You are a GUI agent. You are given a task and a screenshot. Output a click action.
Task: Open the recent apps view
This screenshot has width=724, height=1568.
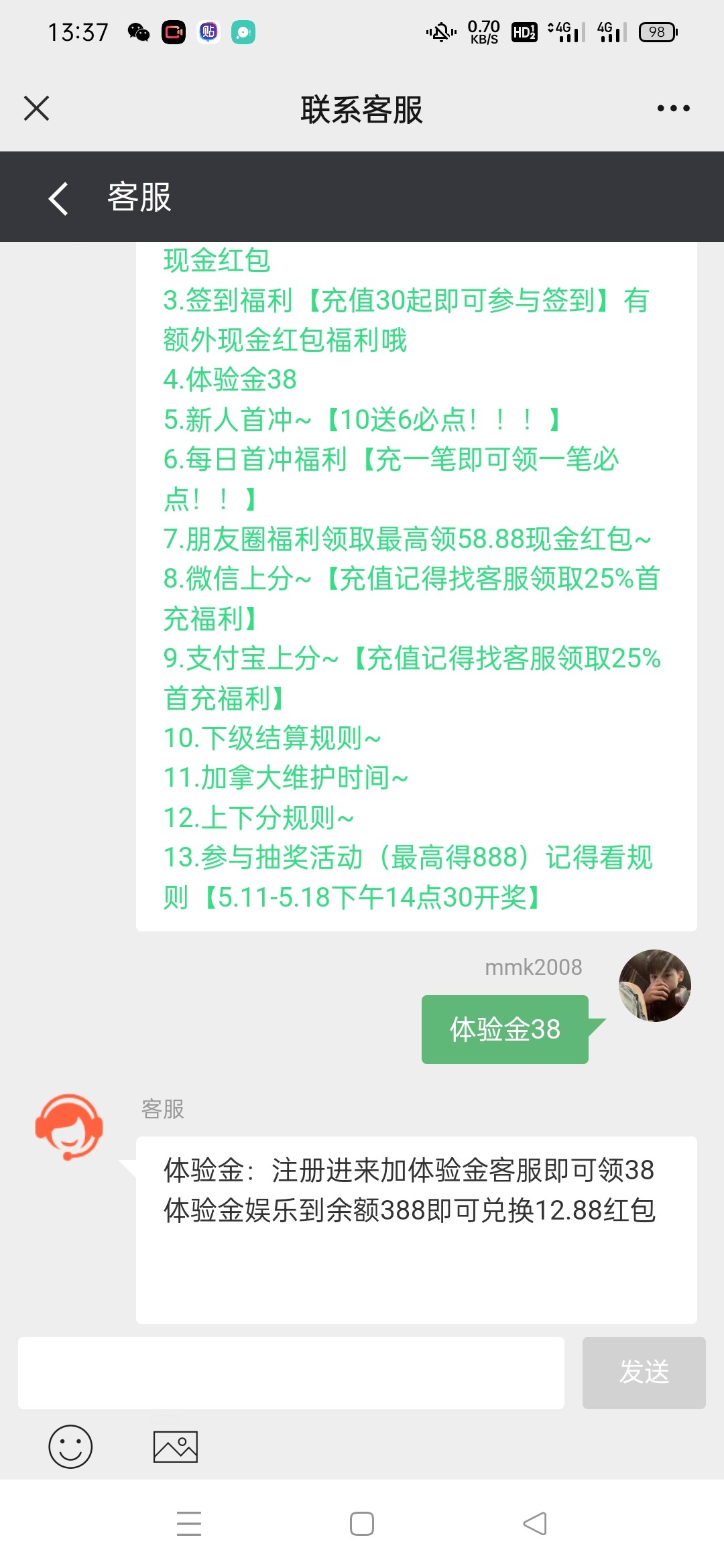point(189,1524)
